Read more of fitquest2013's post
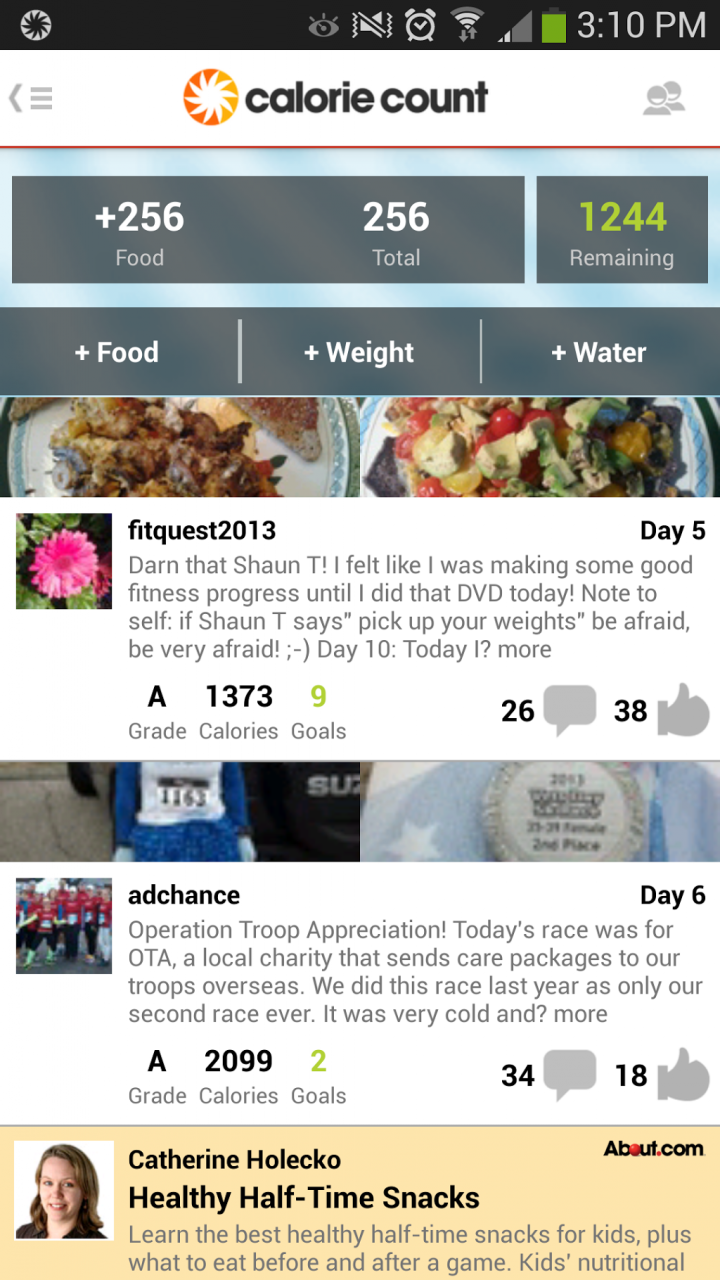This screenshot has width=720, height=1280. click(525, 650)
